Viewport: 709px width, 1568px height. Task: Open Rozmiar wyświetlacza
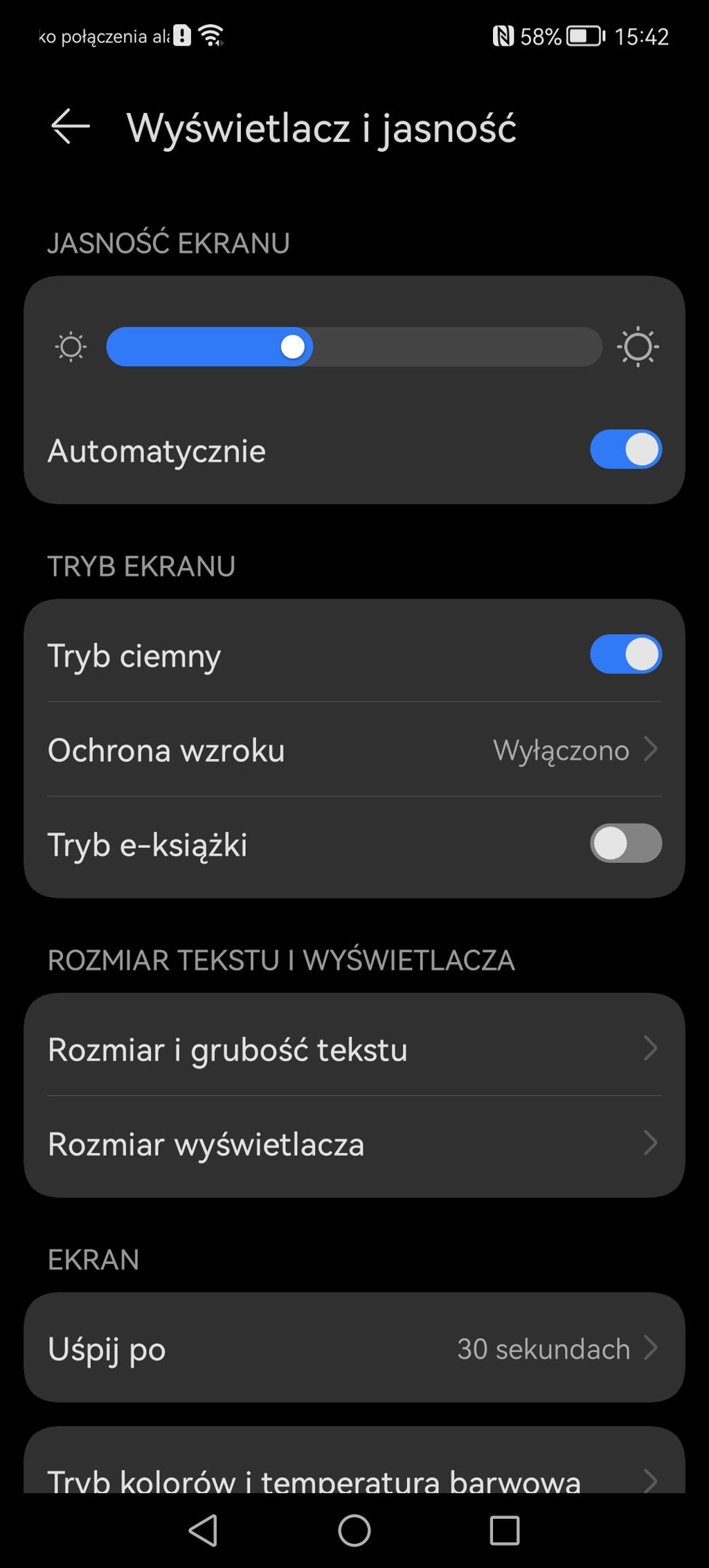pos(354,1143)
